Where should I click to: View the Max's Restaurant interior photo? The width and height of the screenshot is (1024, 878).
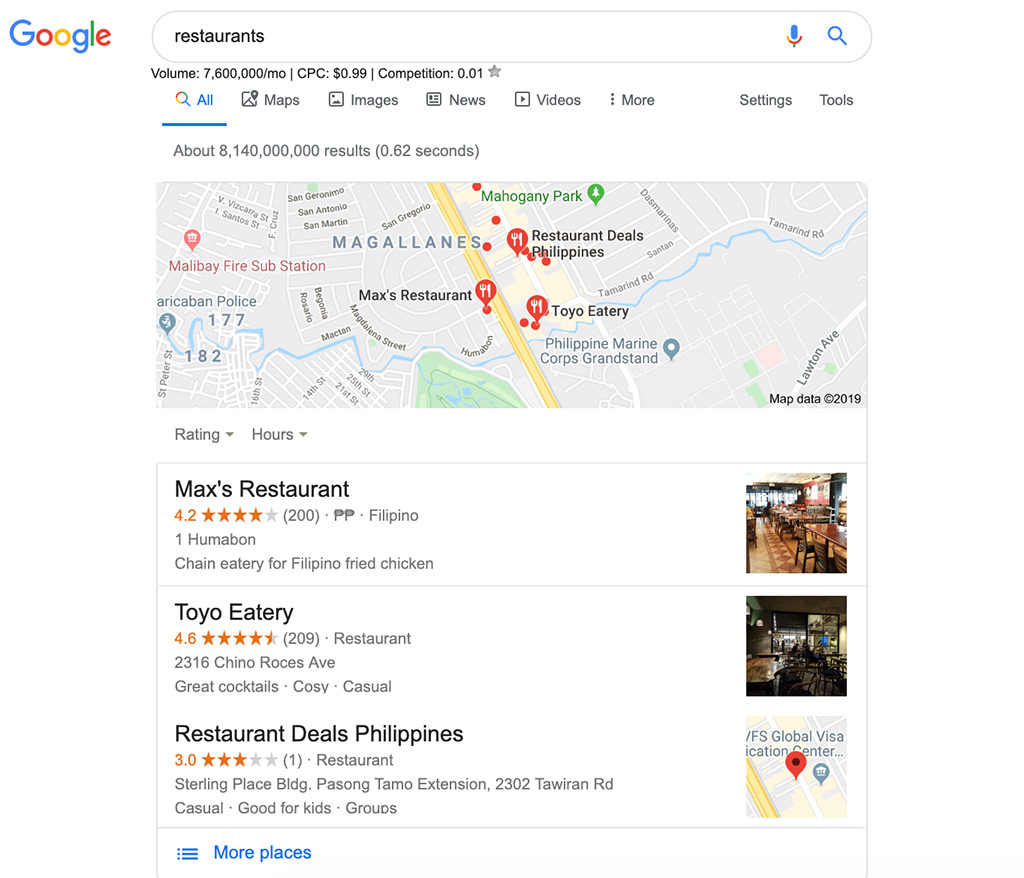point(796,523)
